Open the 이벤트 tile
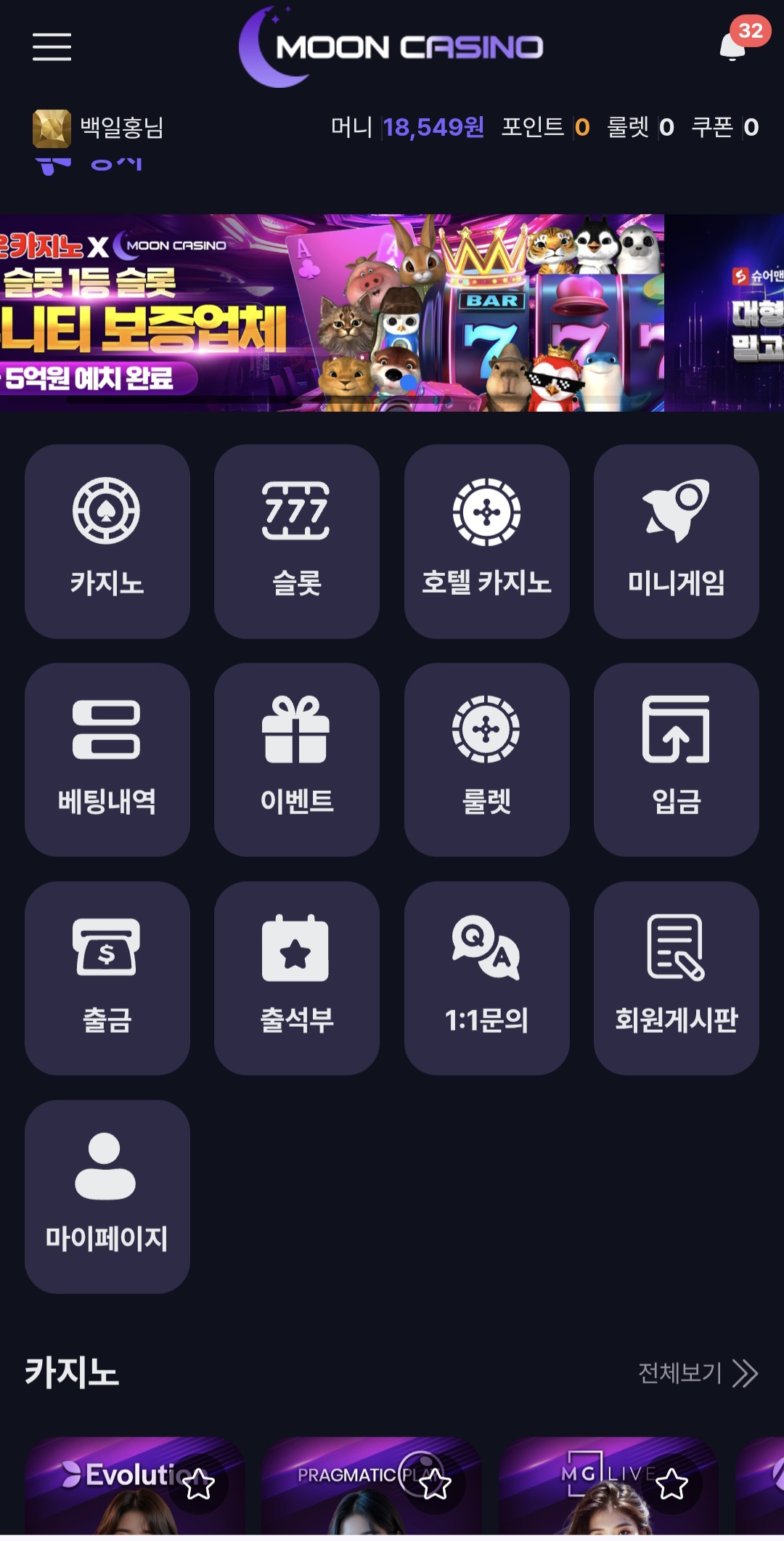The image size is (784, 1541). pos(296,760)
